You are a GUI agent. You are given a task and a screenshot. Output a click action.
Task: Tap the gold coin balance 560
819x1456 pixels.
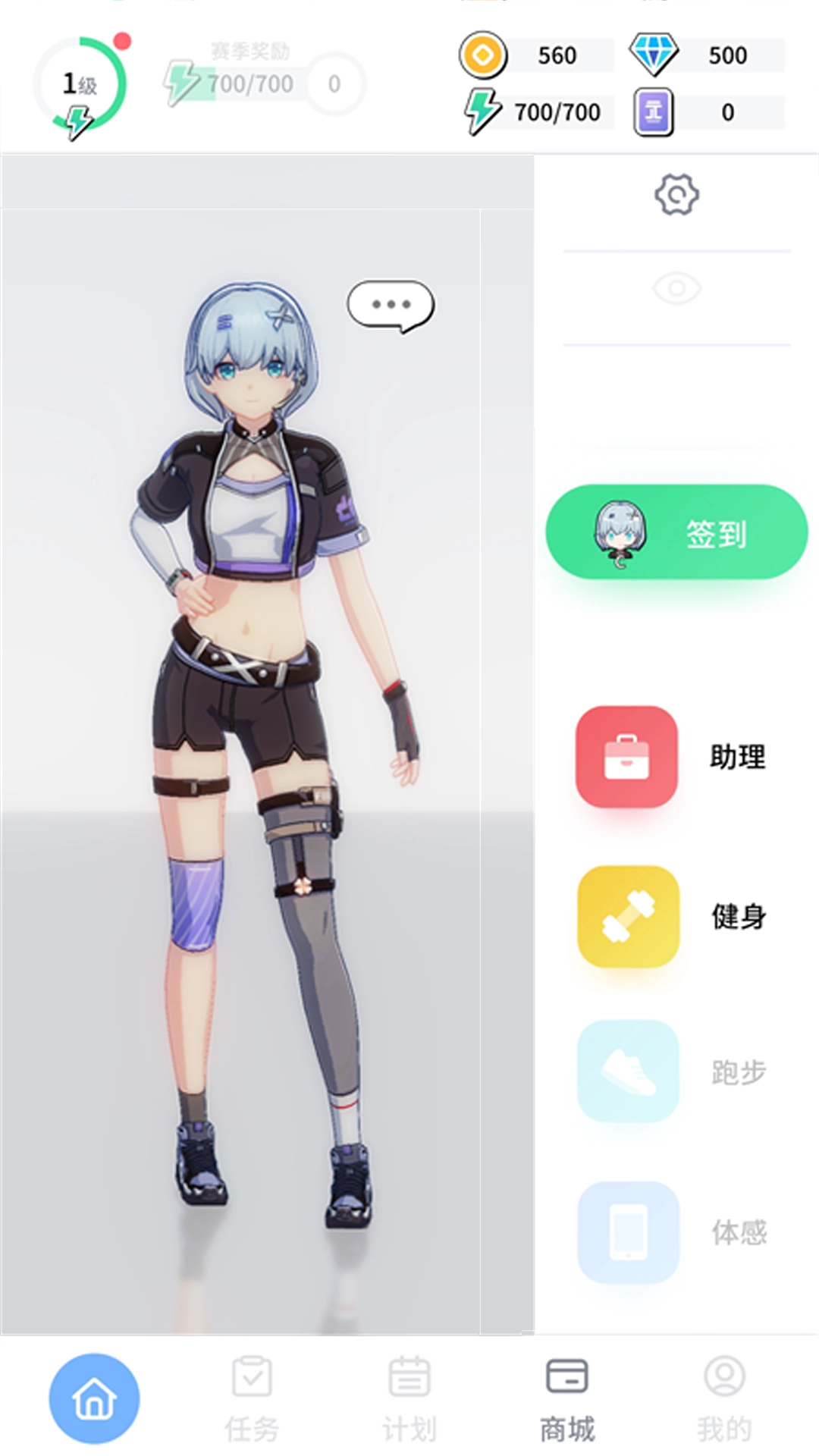537,55
